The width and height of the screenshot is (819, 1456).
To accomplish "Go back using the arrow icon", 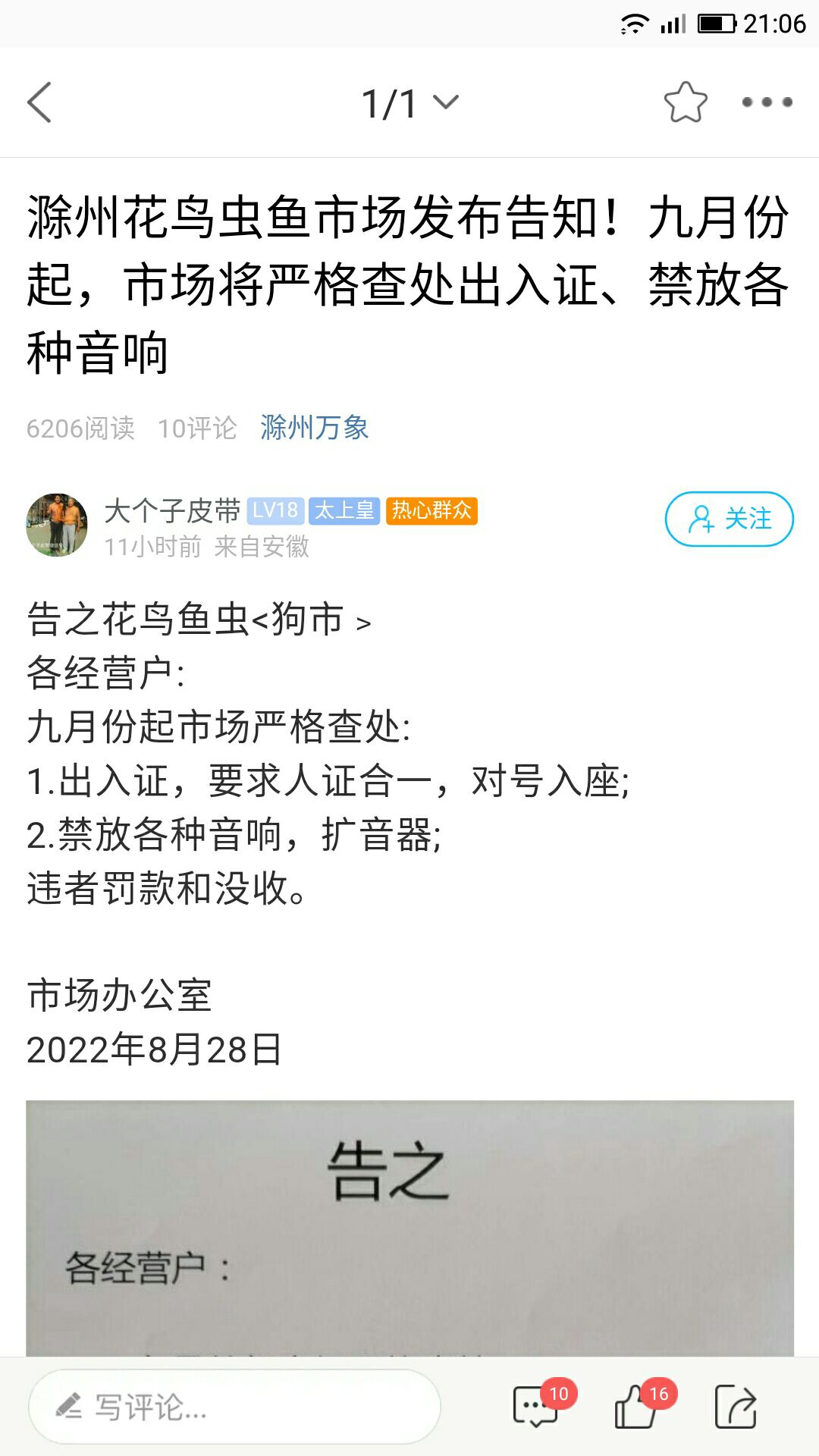I will (39, 102).
